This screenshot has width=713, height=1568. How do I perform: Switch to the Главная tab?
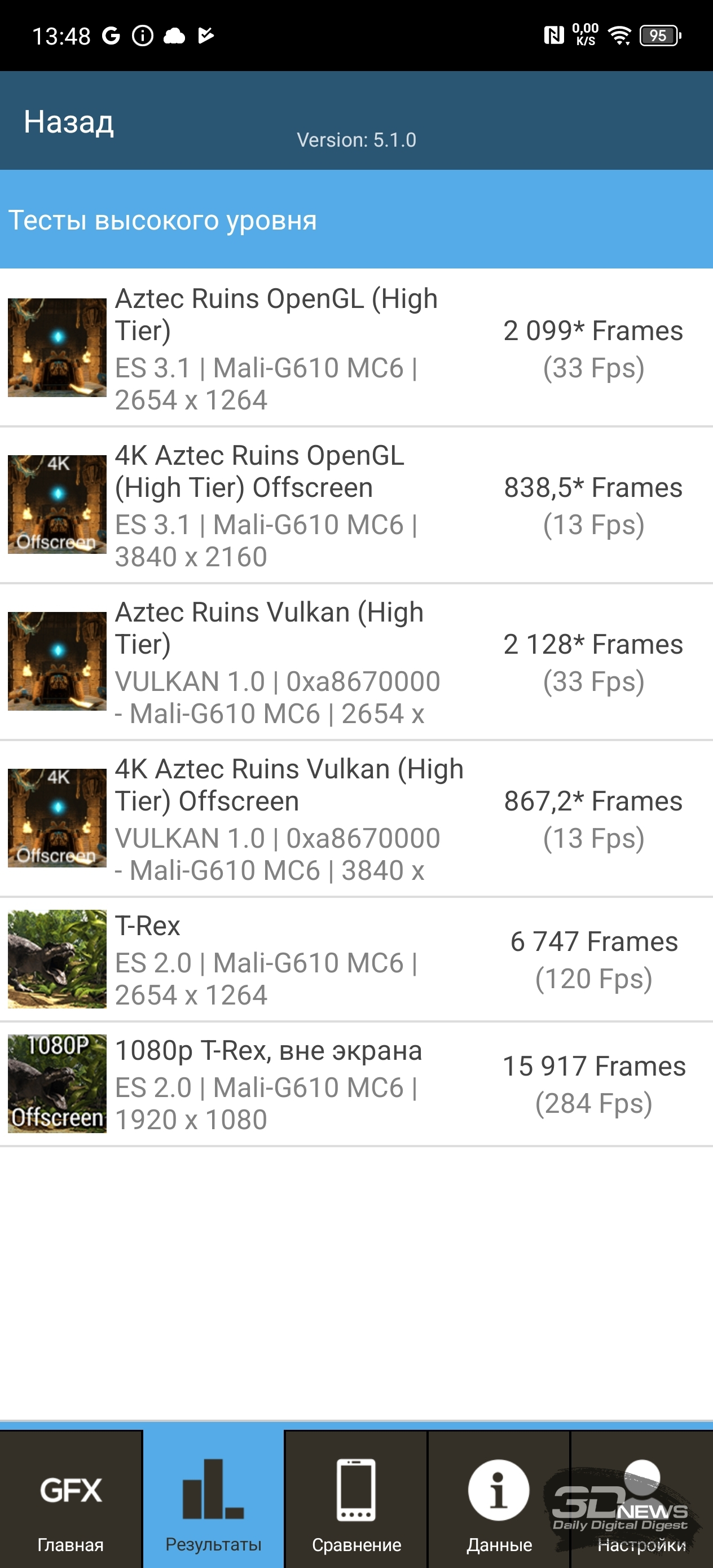click(x=71, y=1499)
